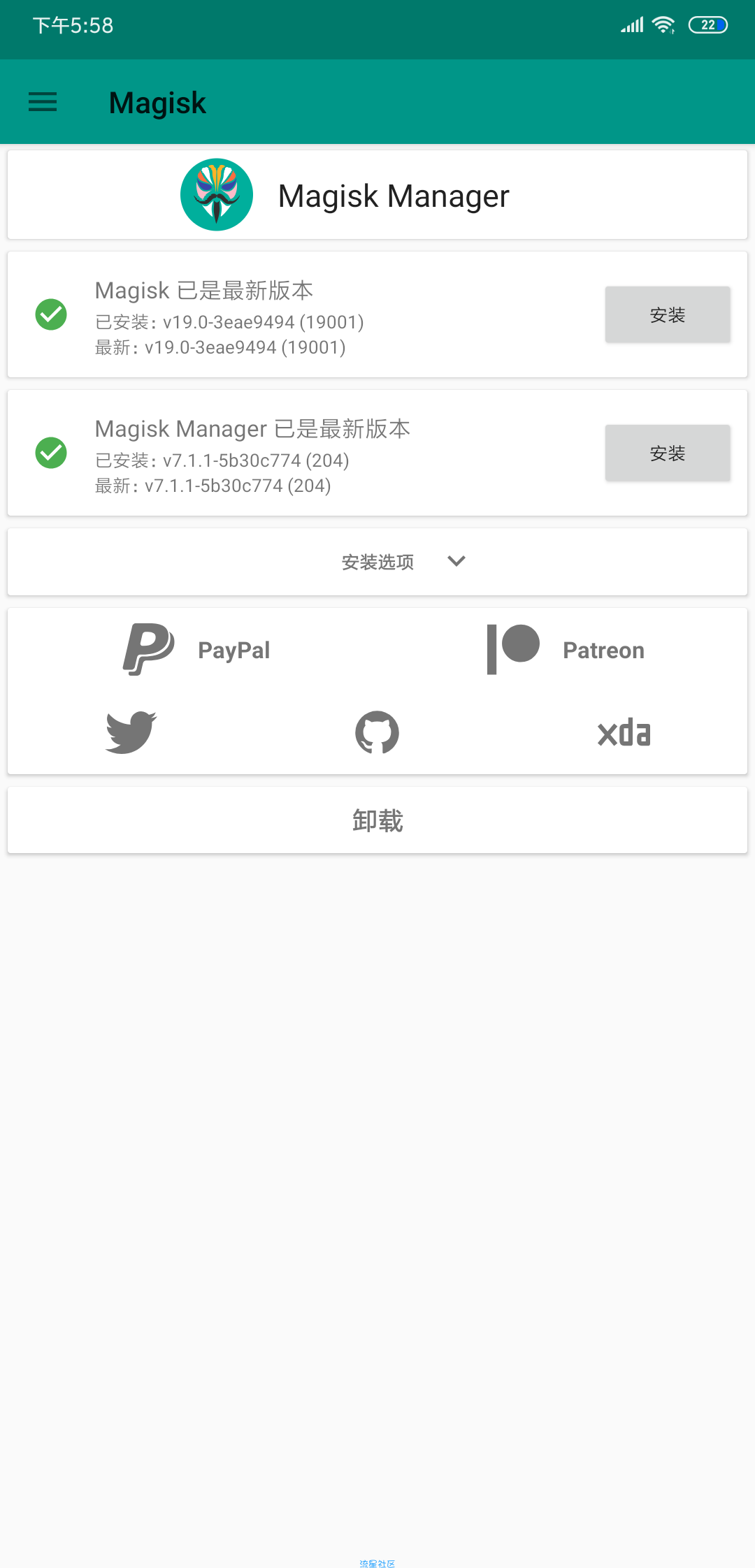Open the Twitter bird icon
Image resolution: width=755 pixels, height=1568 pixels.
click(x=131, y=732)
